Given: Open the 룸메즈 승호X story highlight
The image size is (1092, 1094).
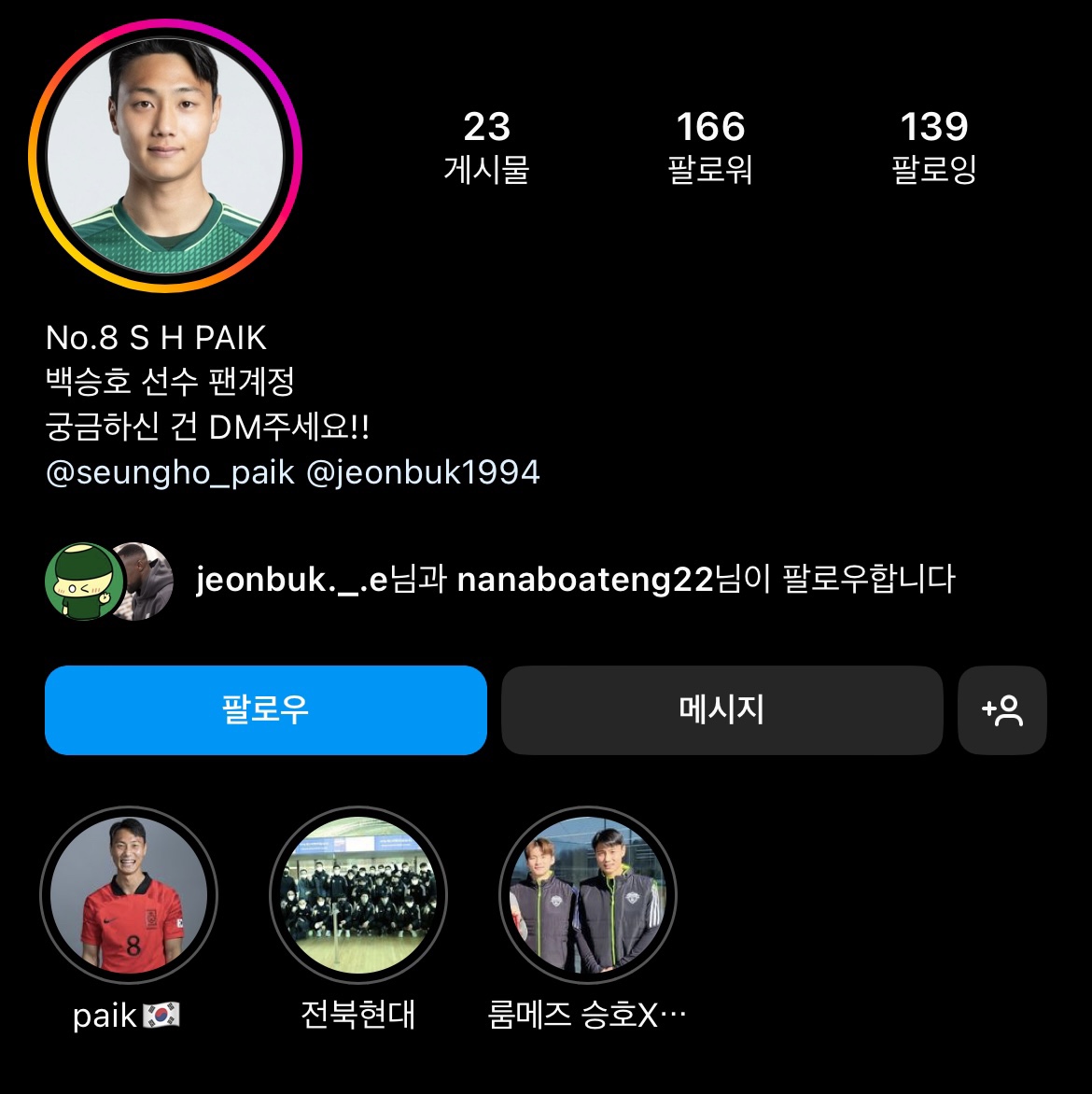Looking at the screenshot, I should pyautogui.click(x=588, y=895).
